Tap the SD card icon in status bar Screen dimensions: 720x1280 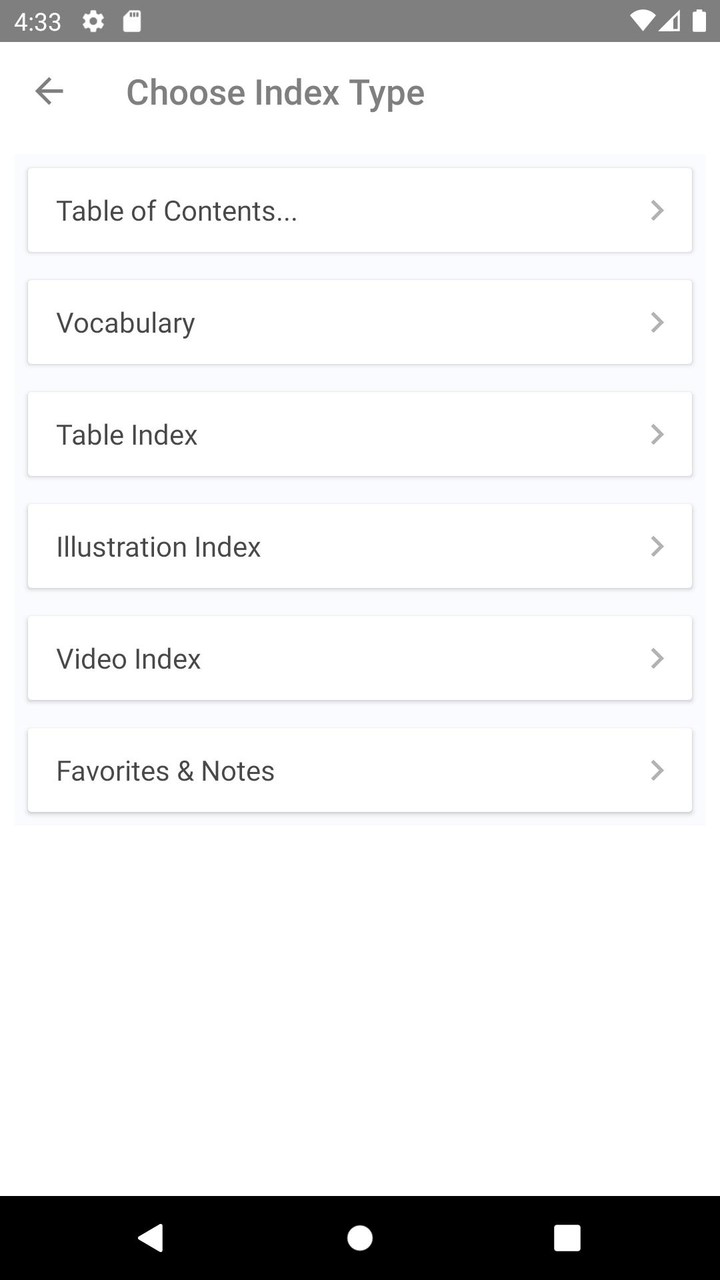click(133, 20)
